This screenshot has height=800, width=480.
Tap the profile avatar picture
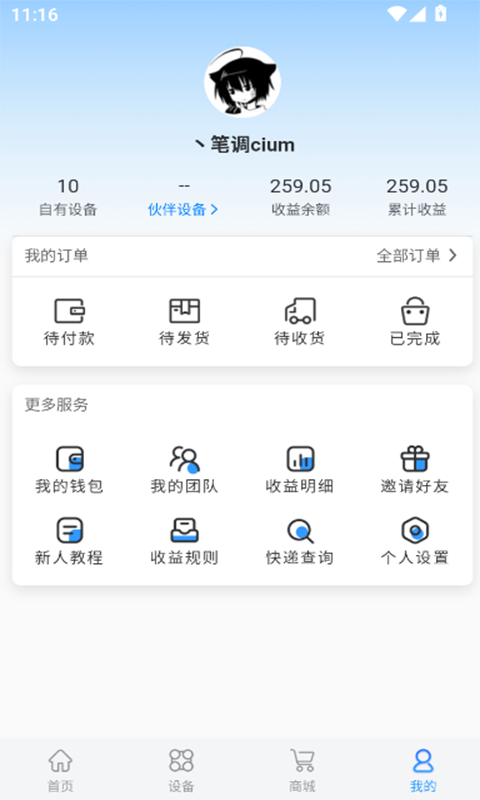(242, 82)
